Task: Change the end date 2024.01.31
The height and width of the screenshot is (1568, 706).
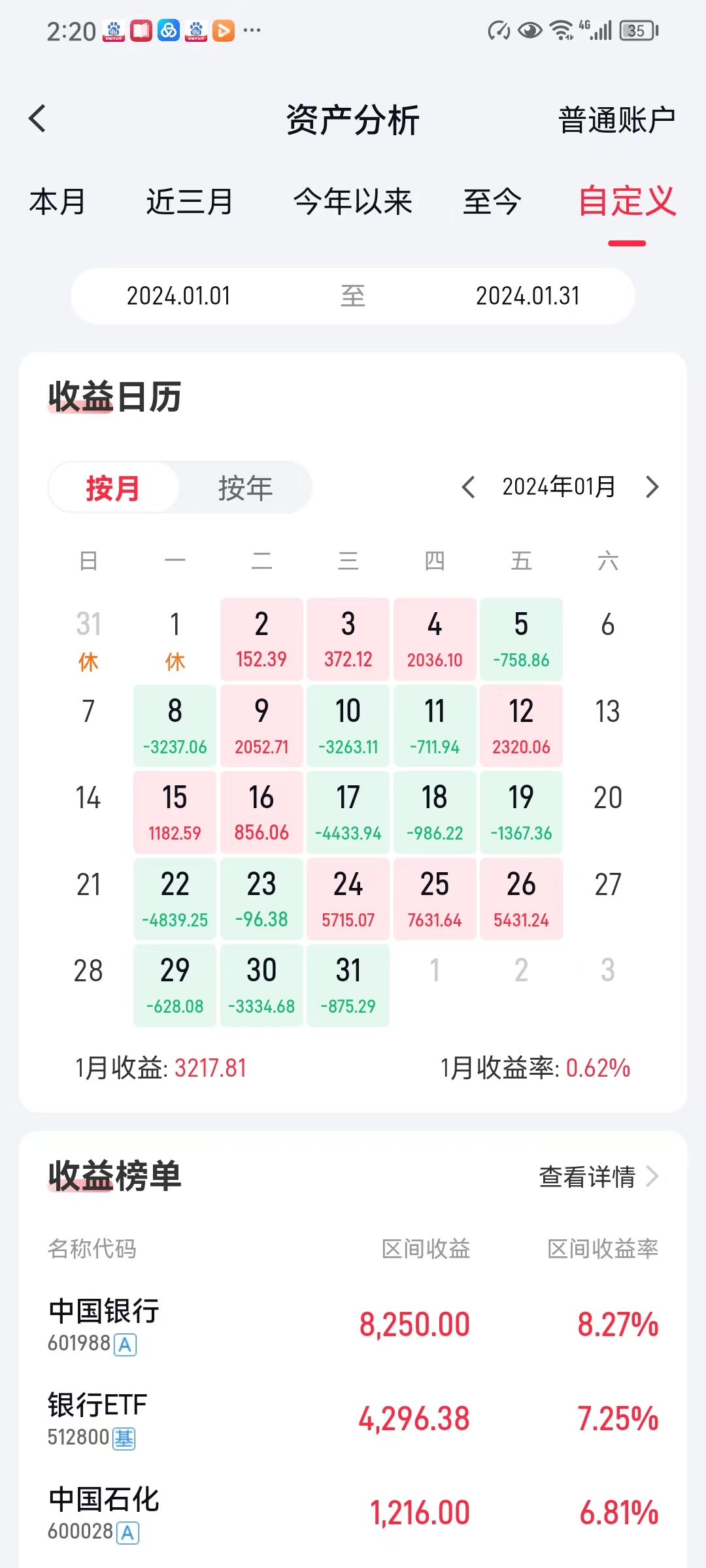Action: pos(528,296)
